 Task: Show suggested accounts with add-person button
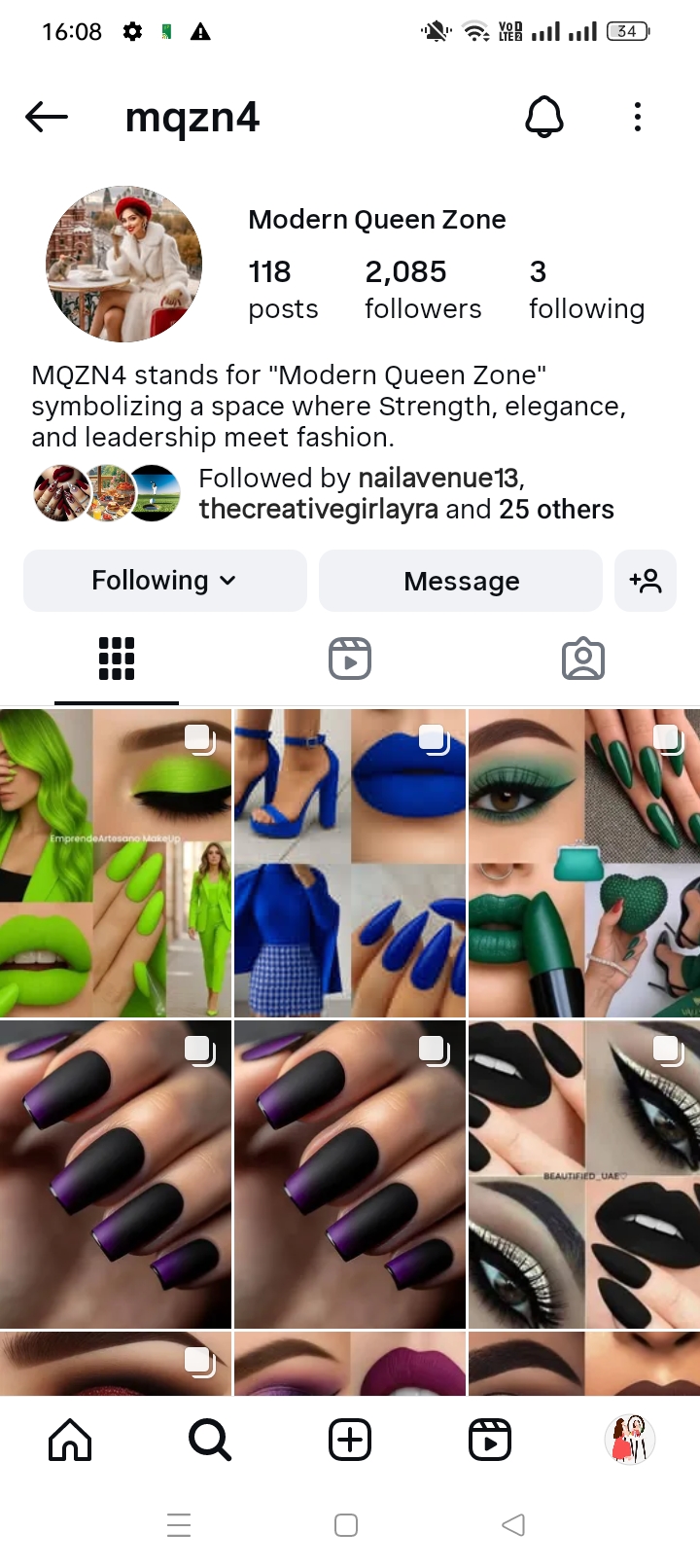[x=646, y=581]
